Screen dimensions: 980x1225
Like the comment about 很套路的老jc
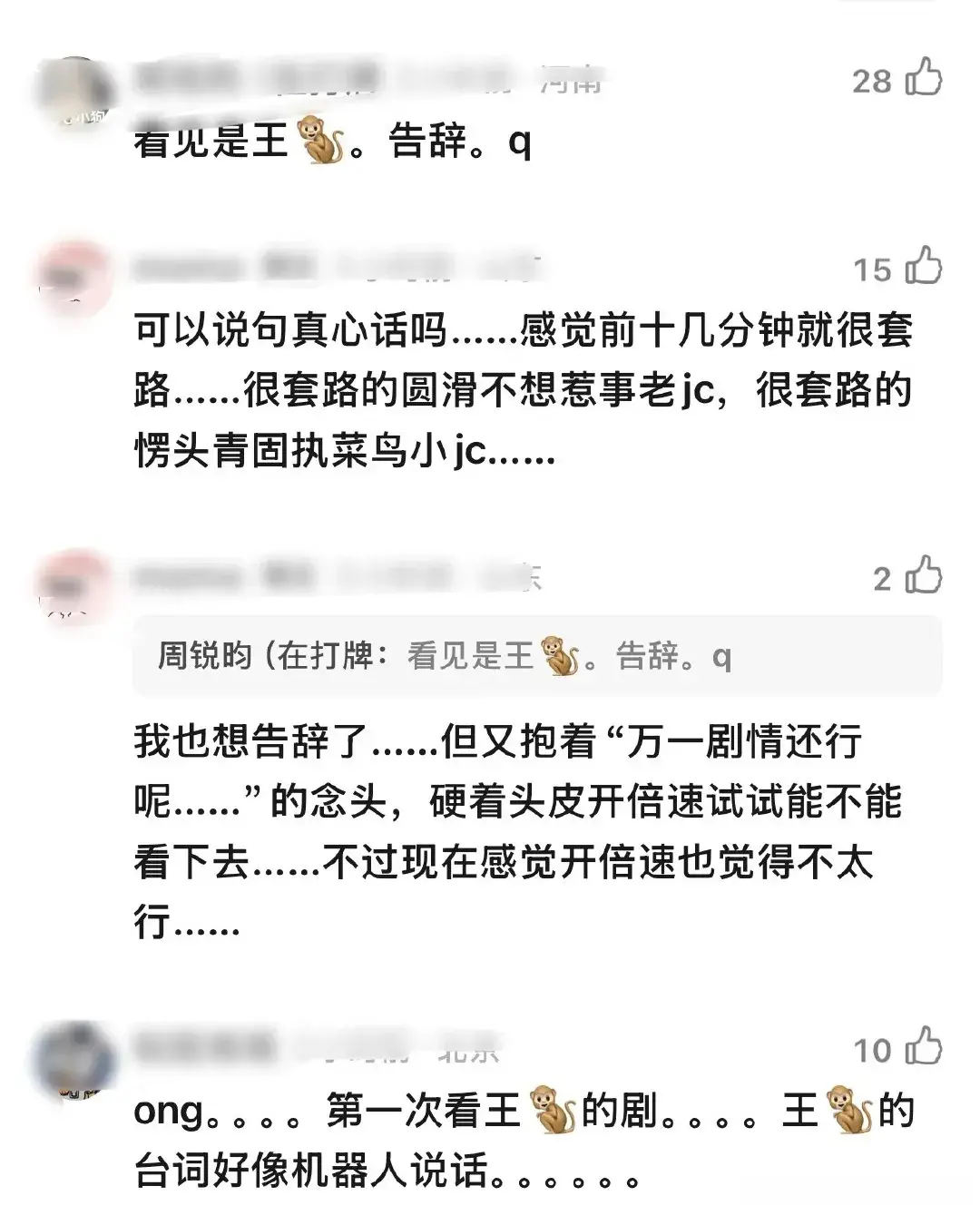(924, 268)
